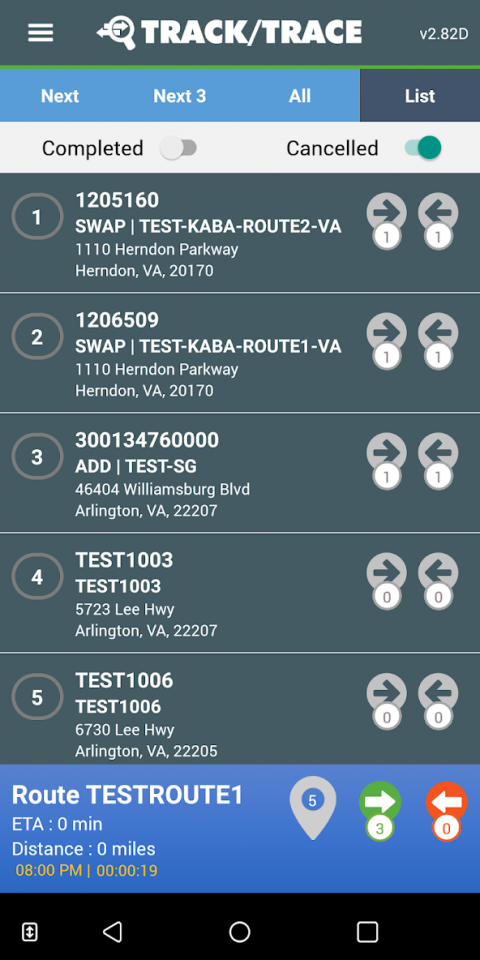Screen dimensions: 480x960
Task: Open the hamburger drawer menu
Action: [x=40, y=32]
